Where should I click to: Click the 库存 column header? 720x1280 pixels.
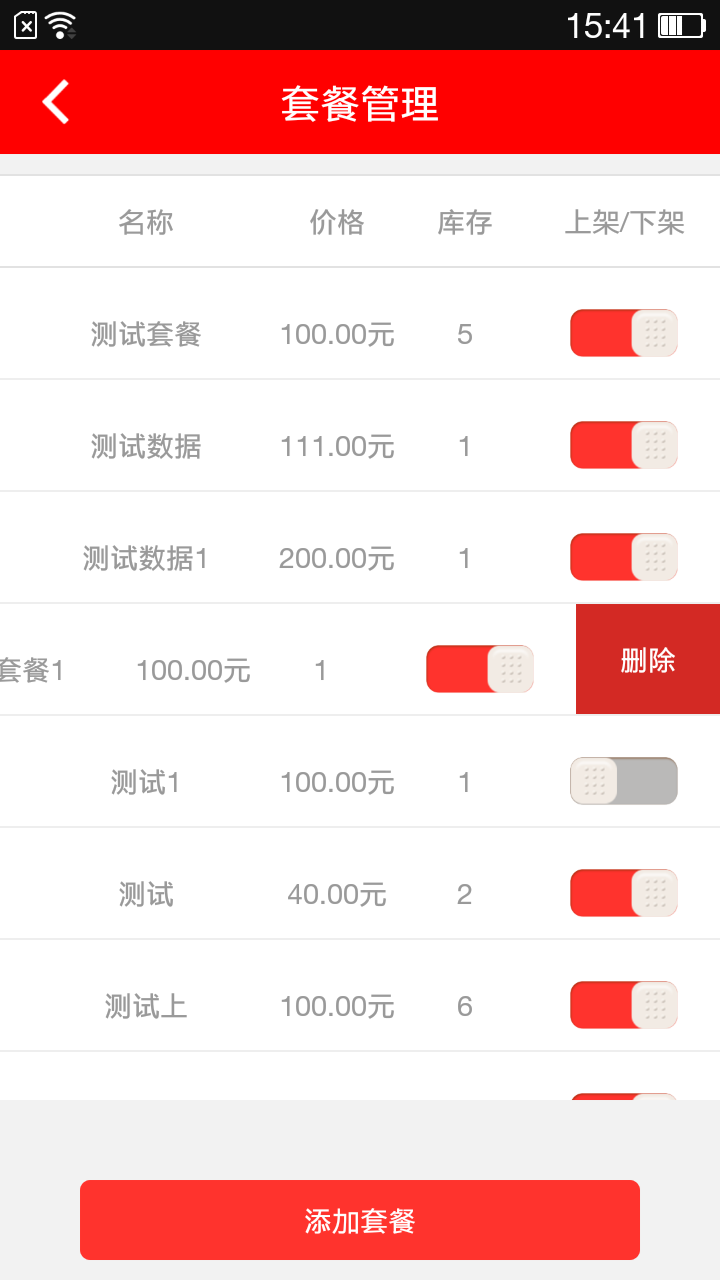click(x=464, y=222)
